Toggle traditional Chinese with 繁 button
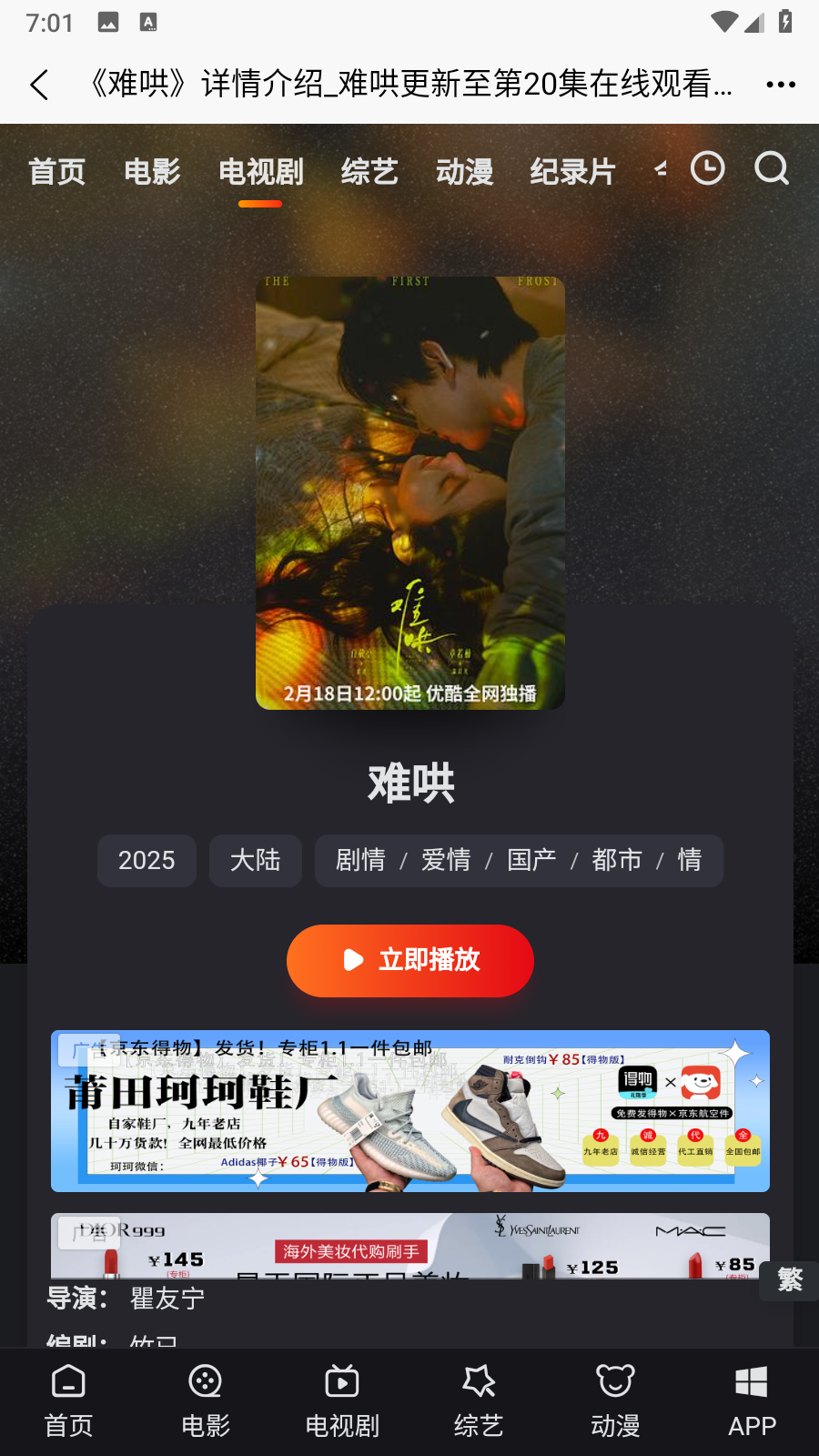Viewport: 819px width, 1456px height. point(789,1280)
